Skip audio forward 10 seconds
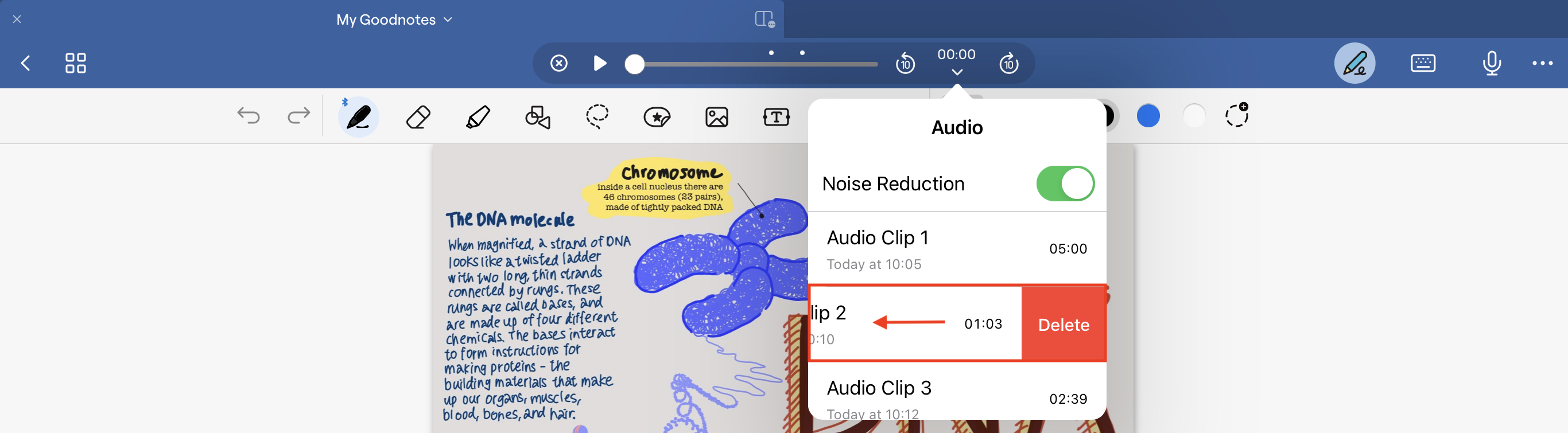Screen dimensions: 1568x433 [x=1008, y=63]
